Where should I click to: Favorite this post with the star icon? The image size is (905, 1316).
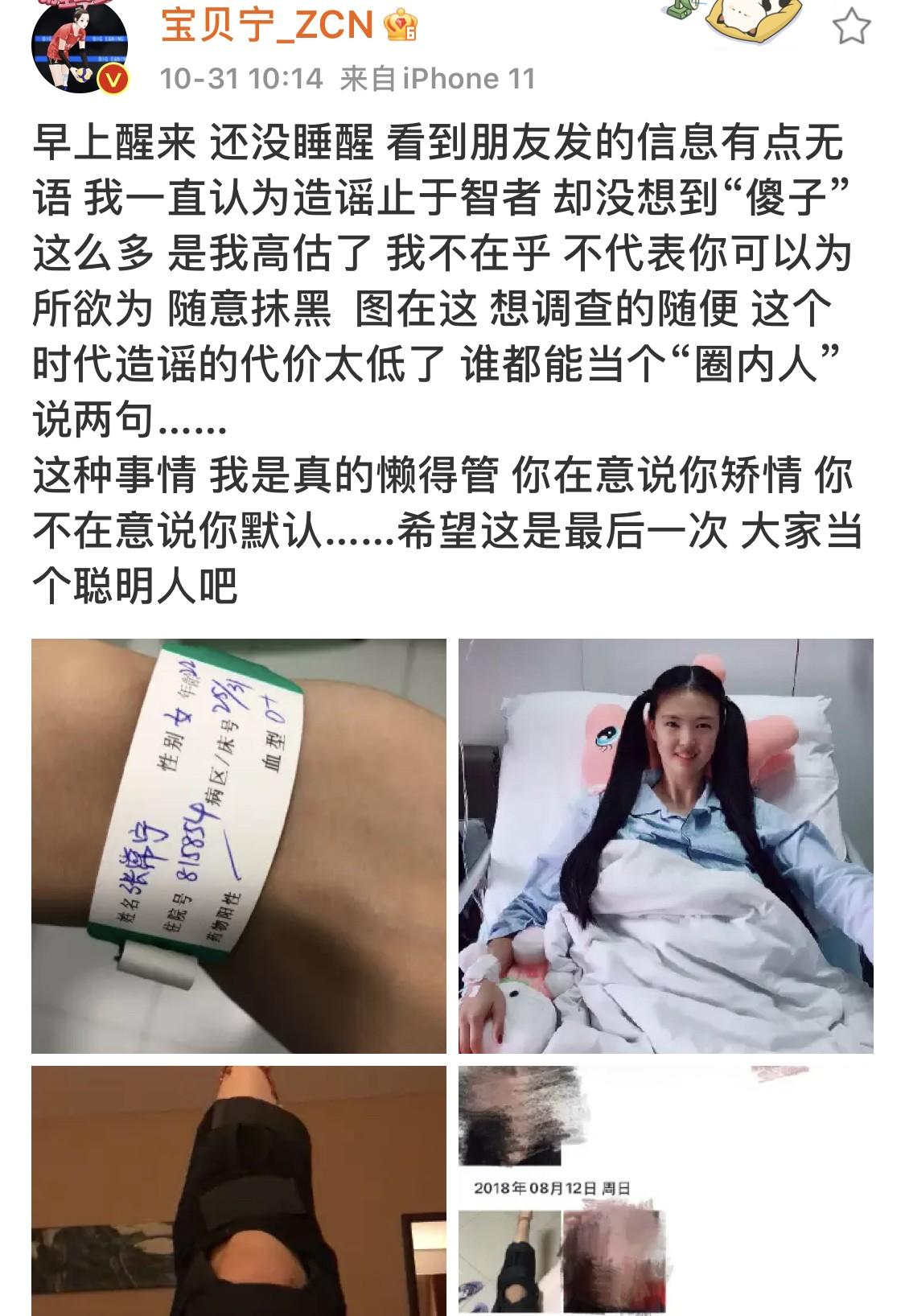850,27
